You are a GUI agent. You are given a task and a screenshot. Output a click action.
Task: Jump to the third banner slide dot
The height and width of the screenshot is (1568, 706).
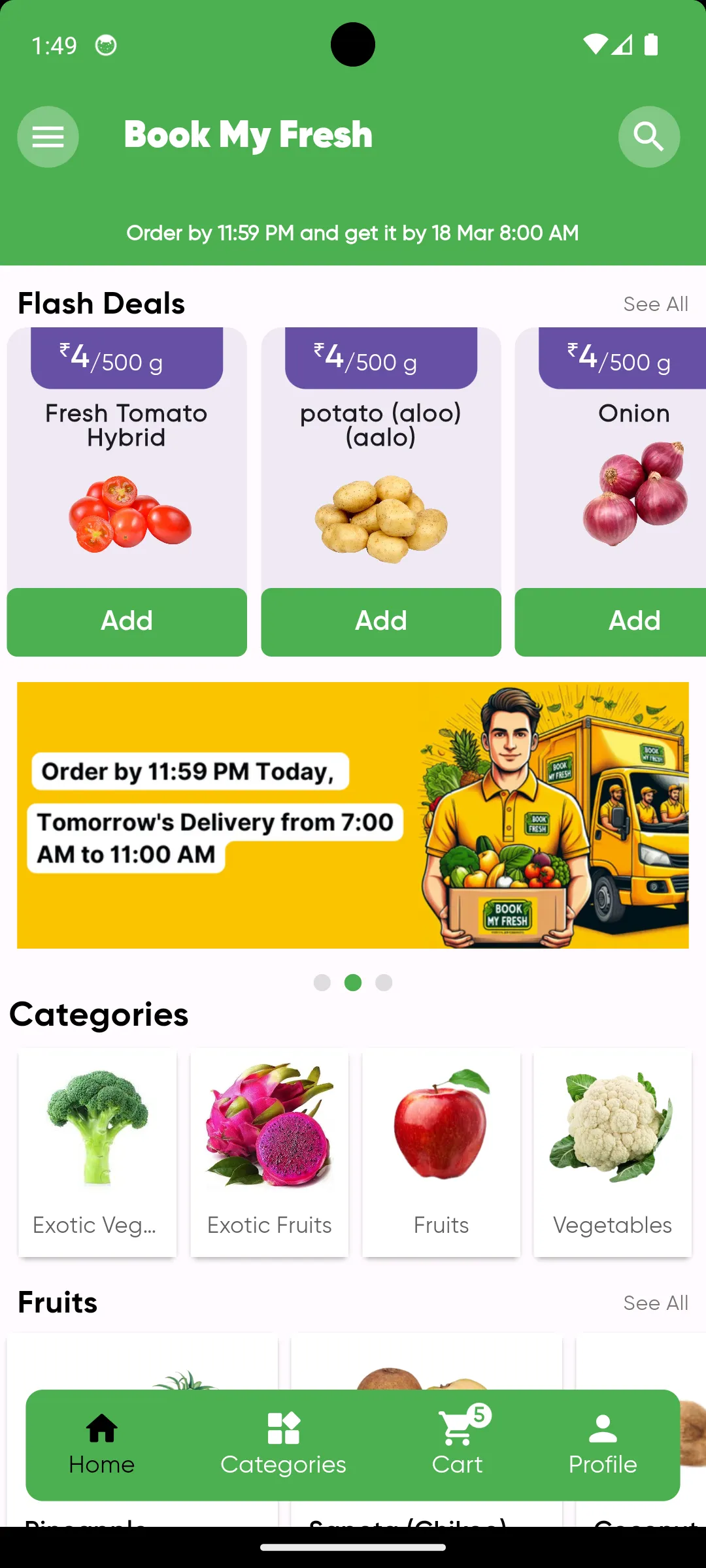point(384,983)
